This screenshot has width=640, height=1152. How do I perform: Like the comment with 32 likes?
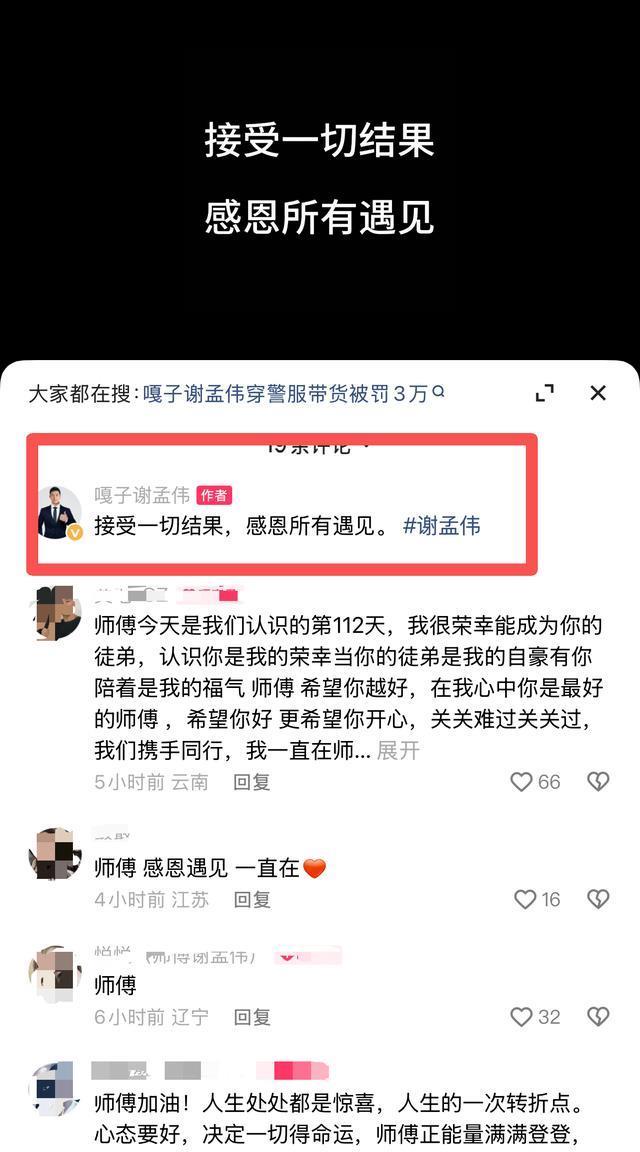pyautogui.click(x=522, y=1017)
